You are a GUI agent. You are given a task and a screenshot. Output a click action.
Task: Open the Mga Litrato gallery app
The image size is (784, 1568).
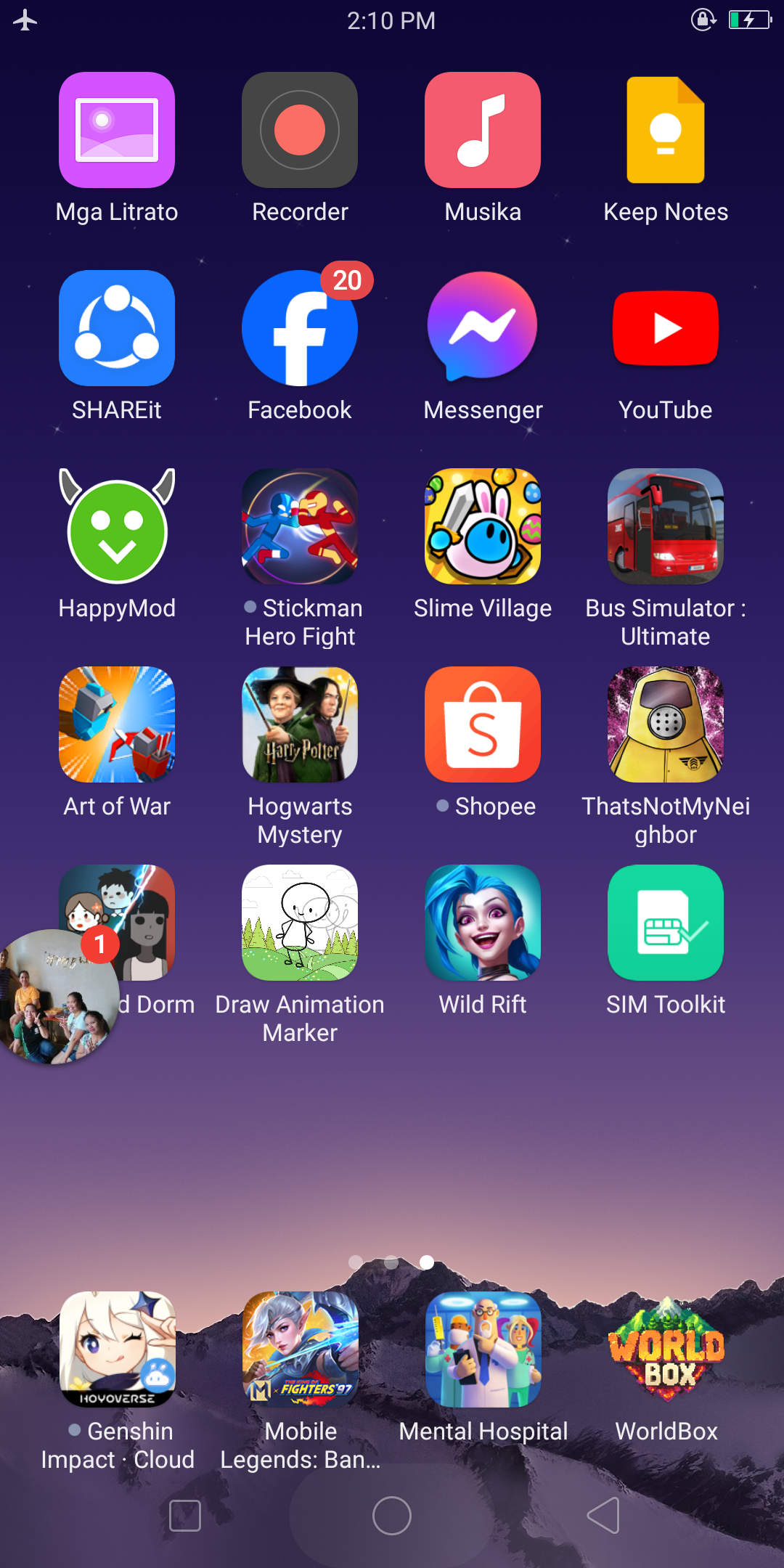pos(117,130)
